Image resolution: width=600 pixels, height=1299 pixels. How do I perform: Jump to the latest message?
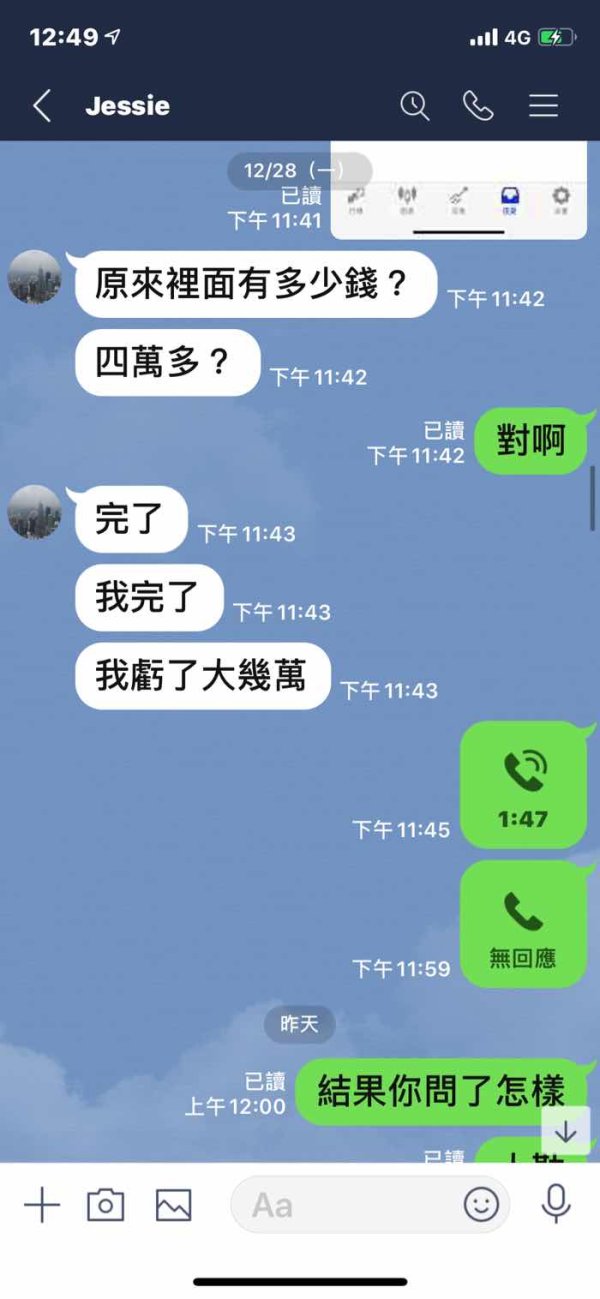(566, 1131)
